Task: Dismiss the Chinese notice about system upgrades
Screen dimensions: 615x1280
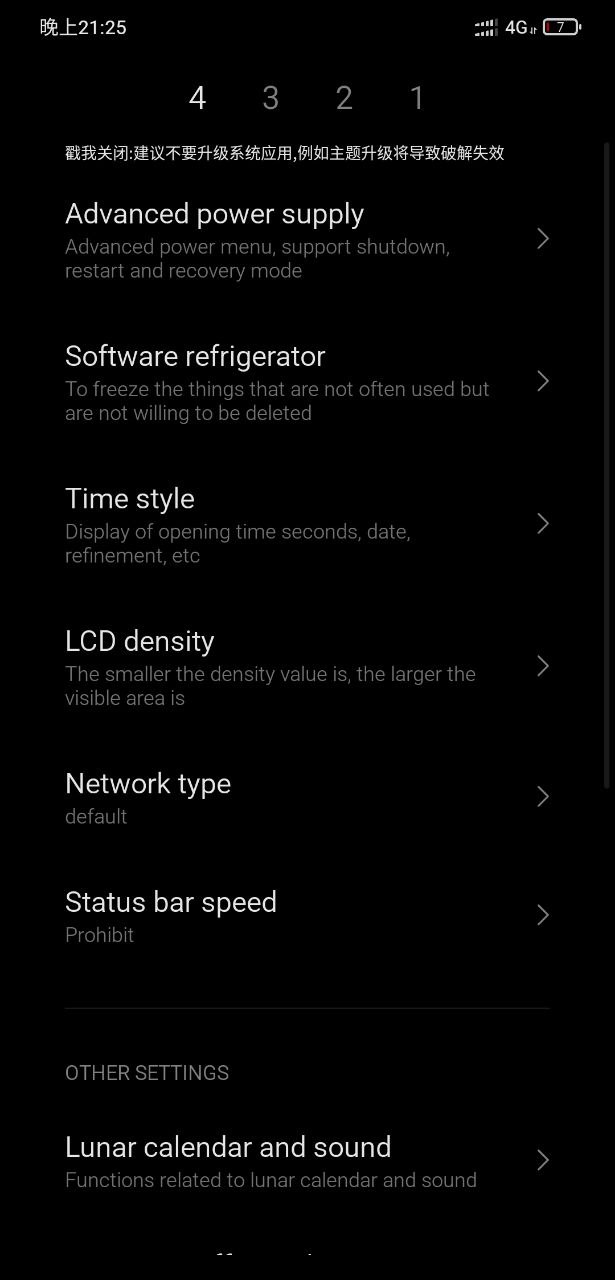Action: point(285,153)
